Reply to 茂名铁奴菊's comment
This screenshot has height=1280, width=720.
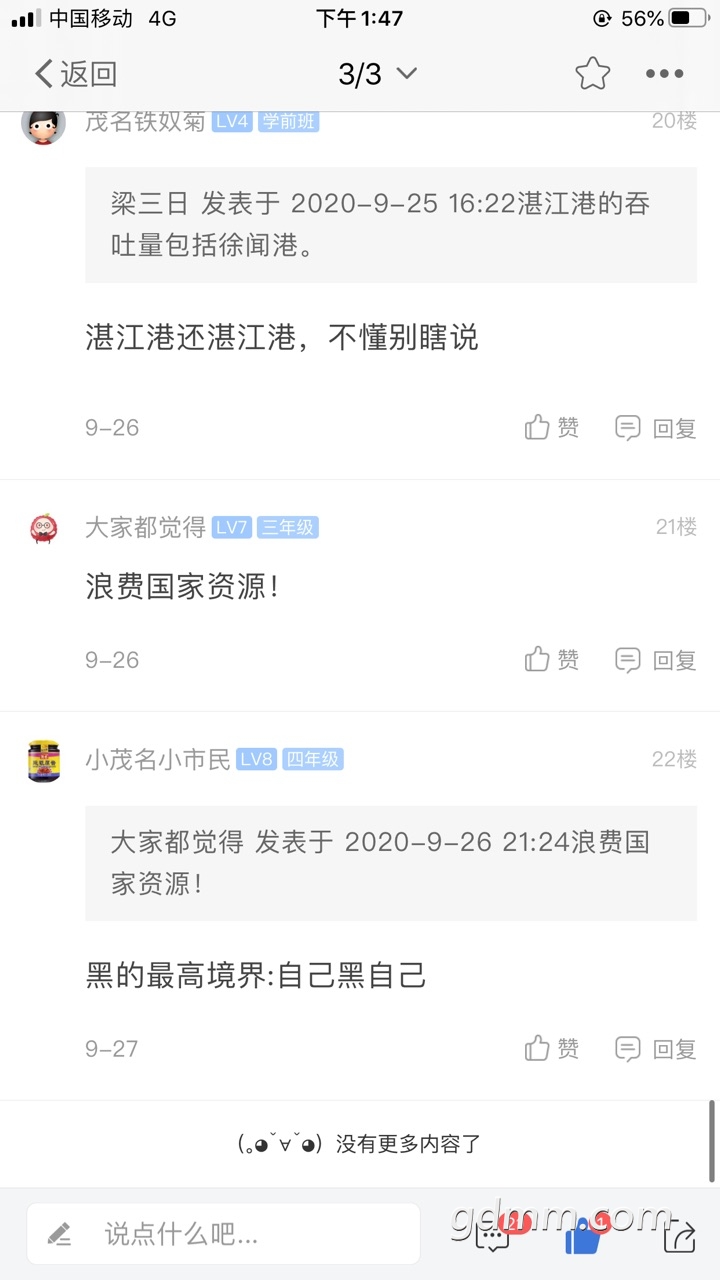[655, 428]
